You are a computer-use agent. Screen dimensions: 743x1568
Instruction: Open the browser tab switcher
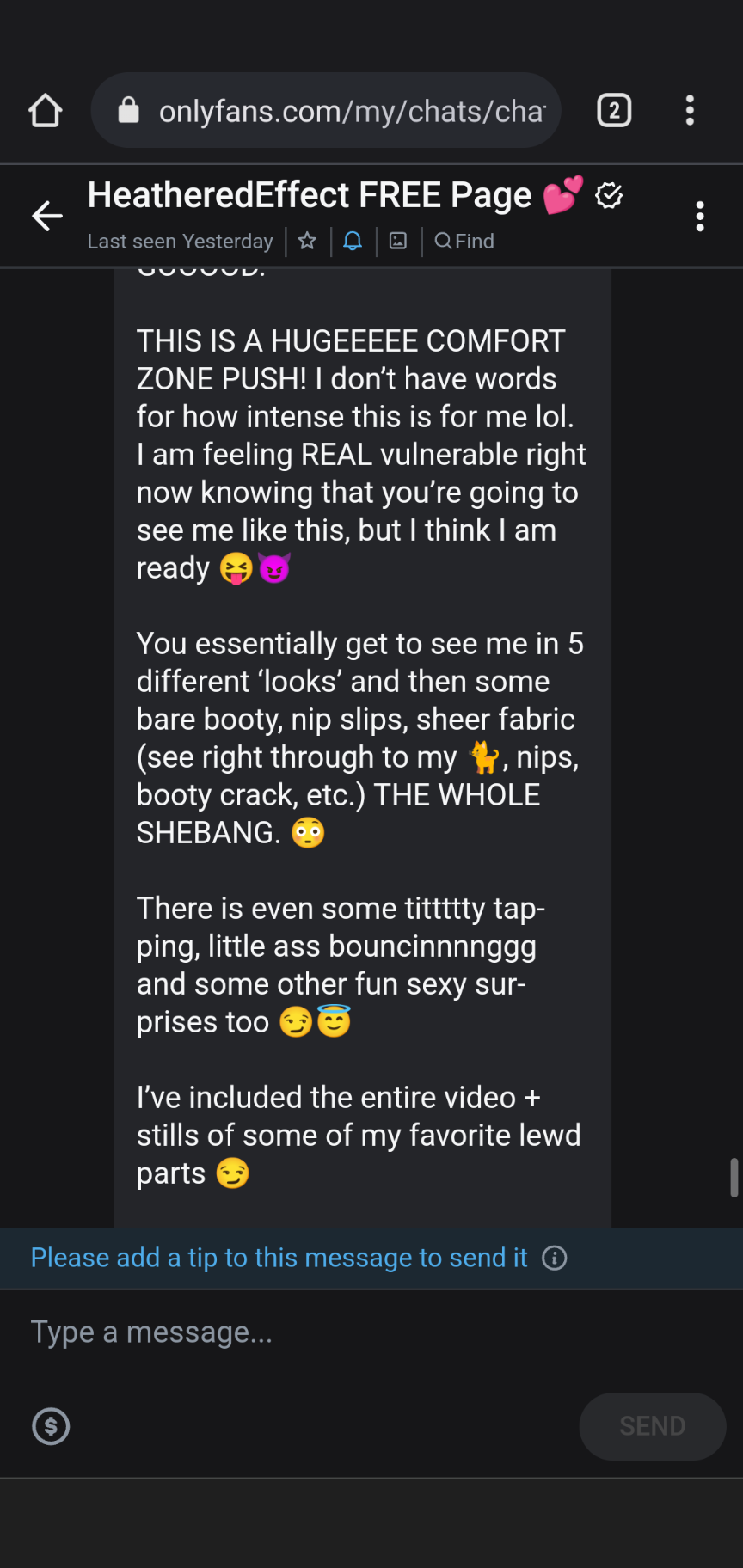click(x=614, y=111)
